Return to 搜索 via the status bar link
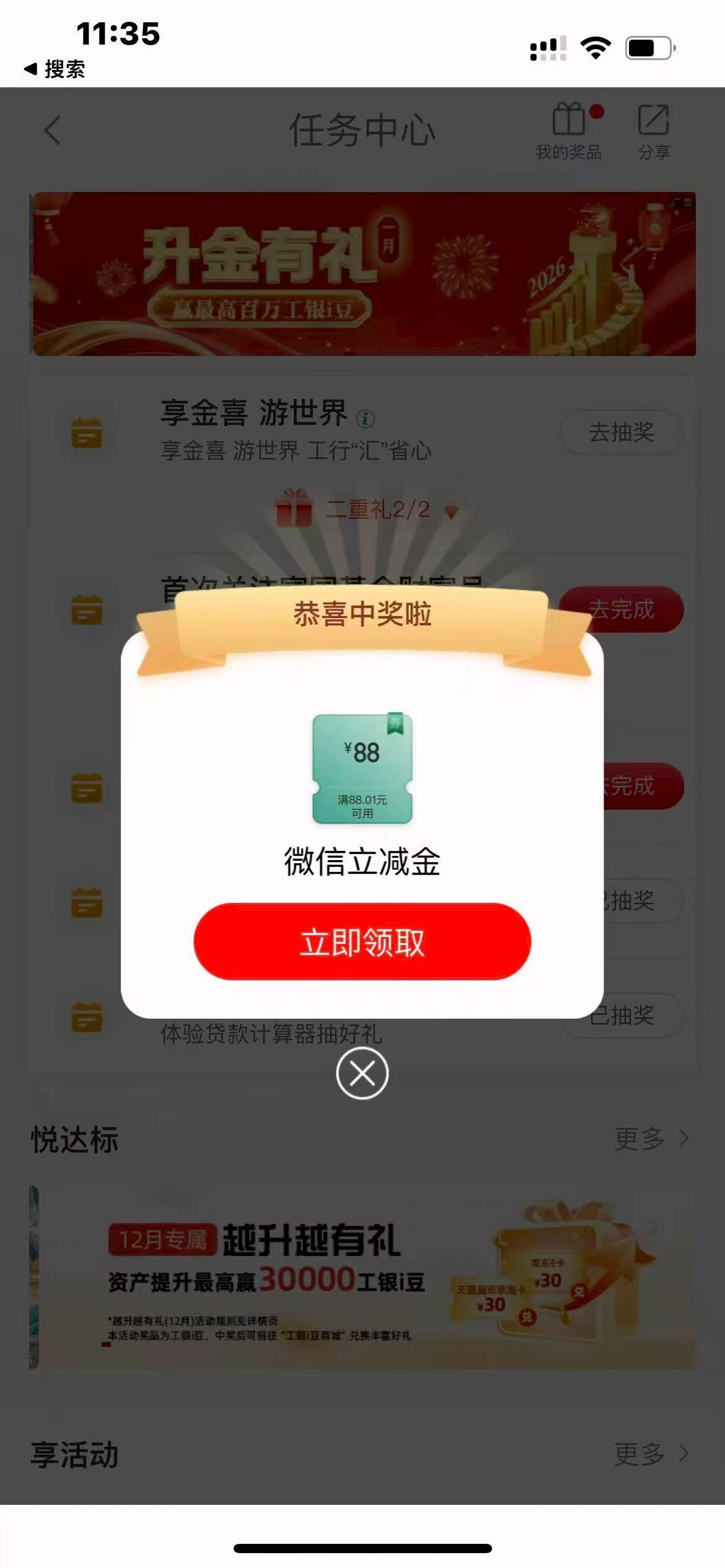Screen dimensions: 725x1568 point(55,69)
